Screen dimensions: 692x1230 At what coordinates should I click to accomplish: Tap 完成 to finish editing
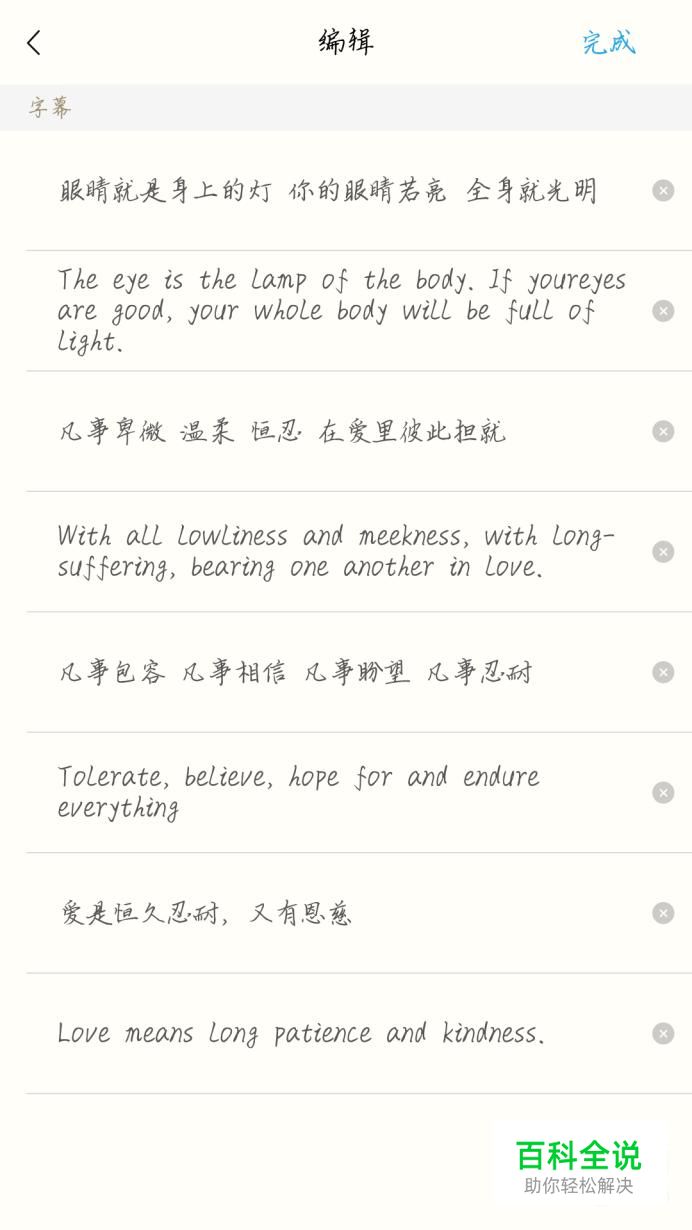(609, 43)
